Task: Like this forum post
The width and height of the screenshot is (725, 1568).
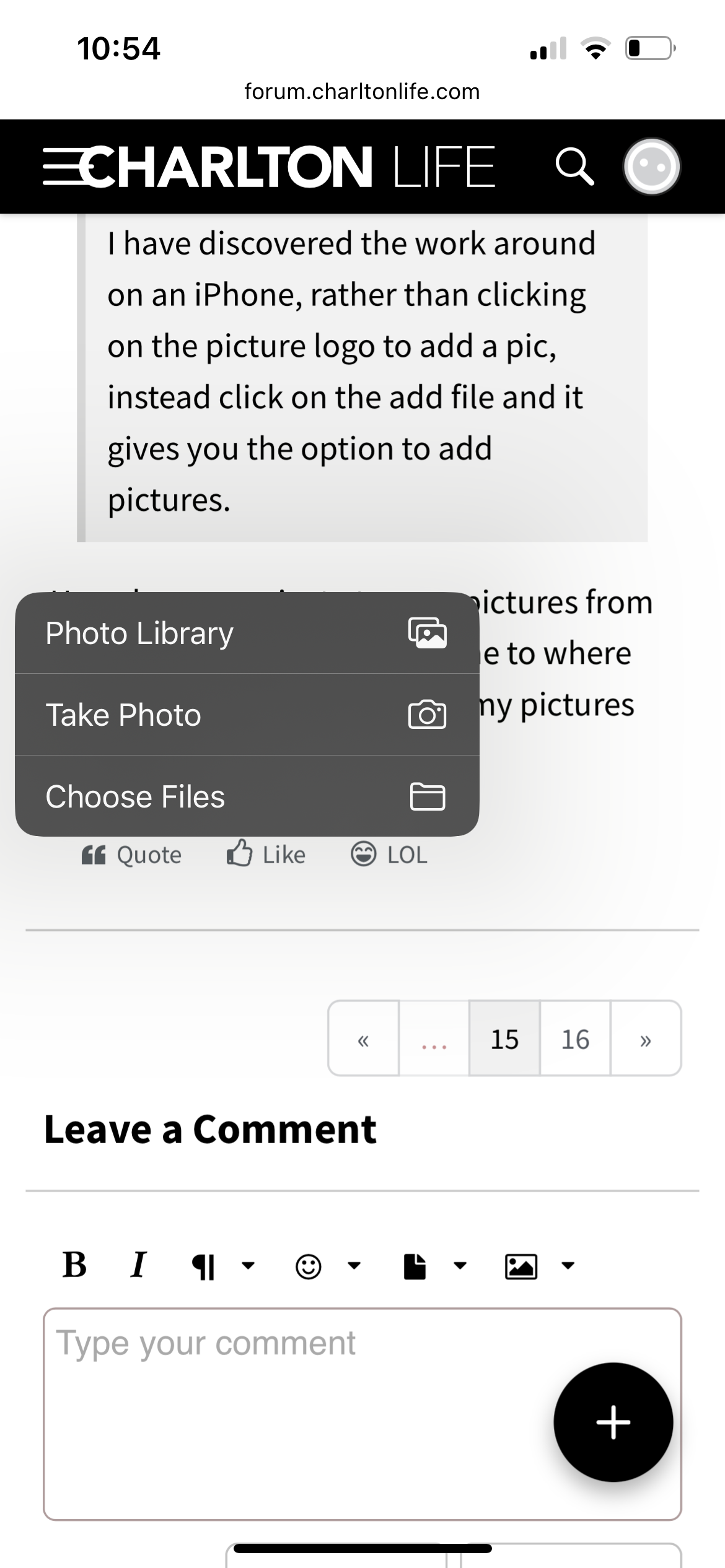Action: point(266,855)
